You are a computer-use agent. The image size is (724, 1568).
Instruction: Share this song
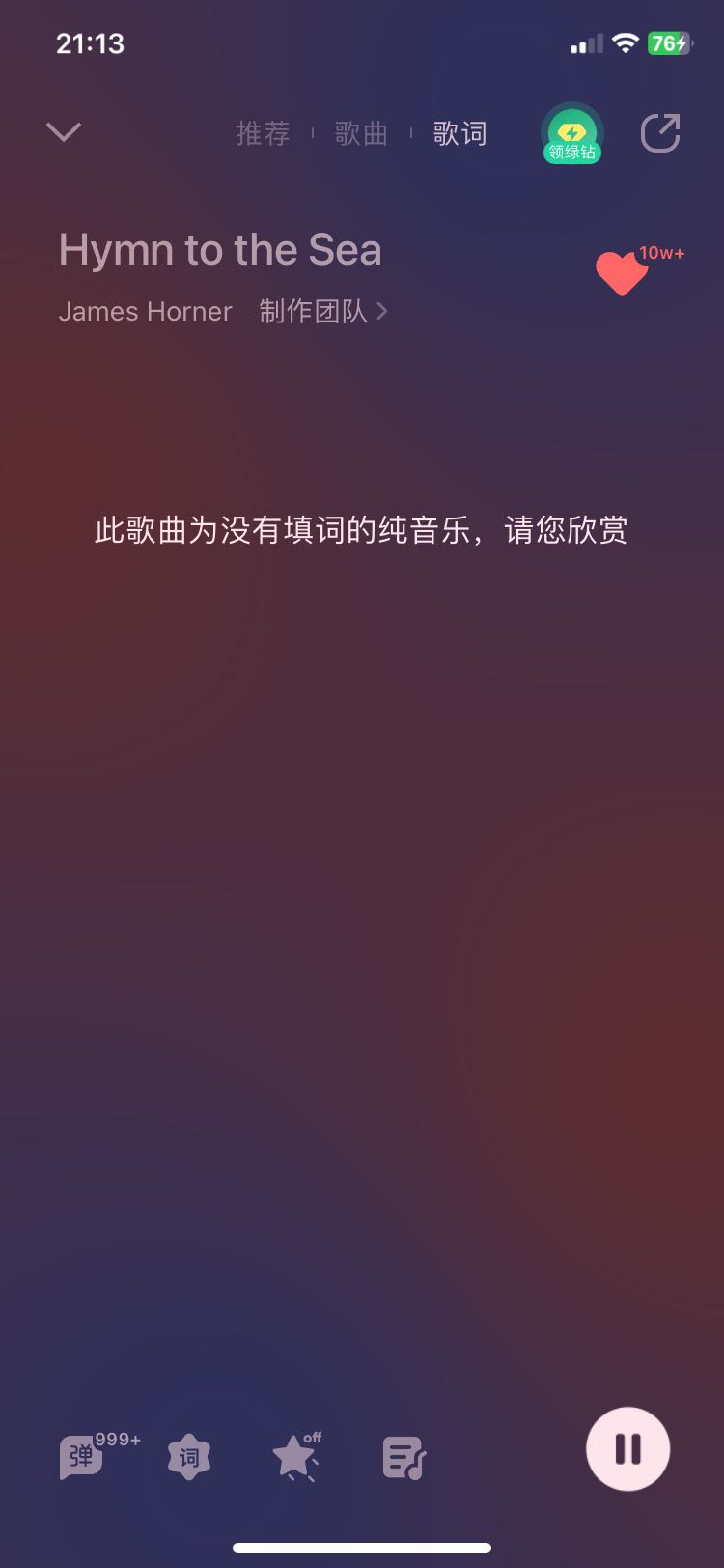coord(661,133)
